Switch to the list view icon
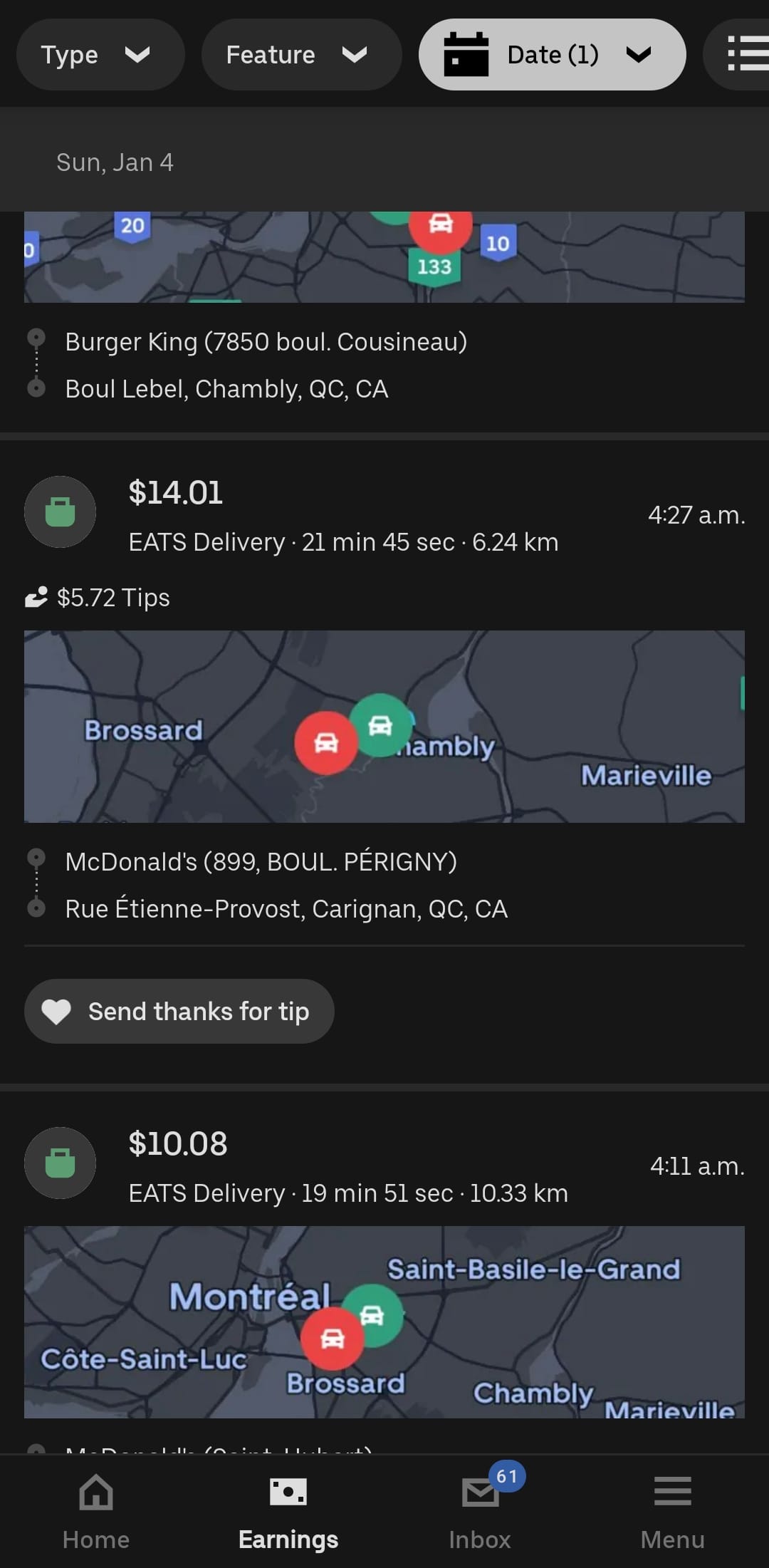The height and width of the screenshot is (1568, 769). pyautogui.click(x=744, y=55)
